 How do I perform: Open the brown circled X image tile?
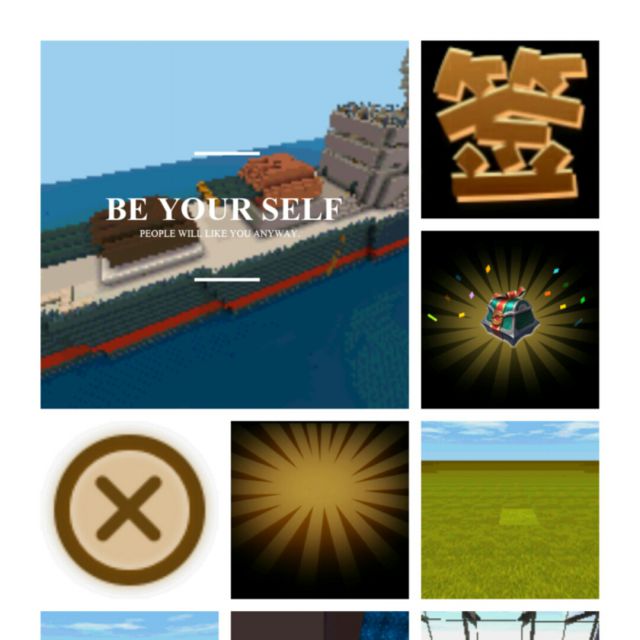(x=129, y=509)
